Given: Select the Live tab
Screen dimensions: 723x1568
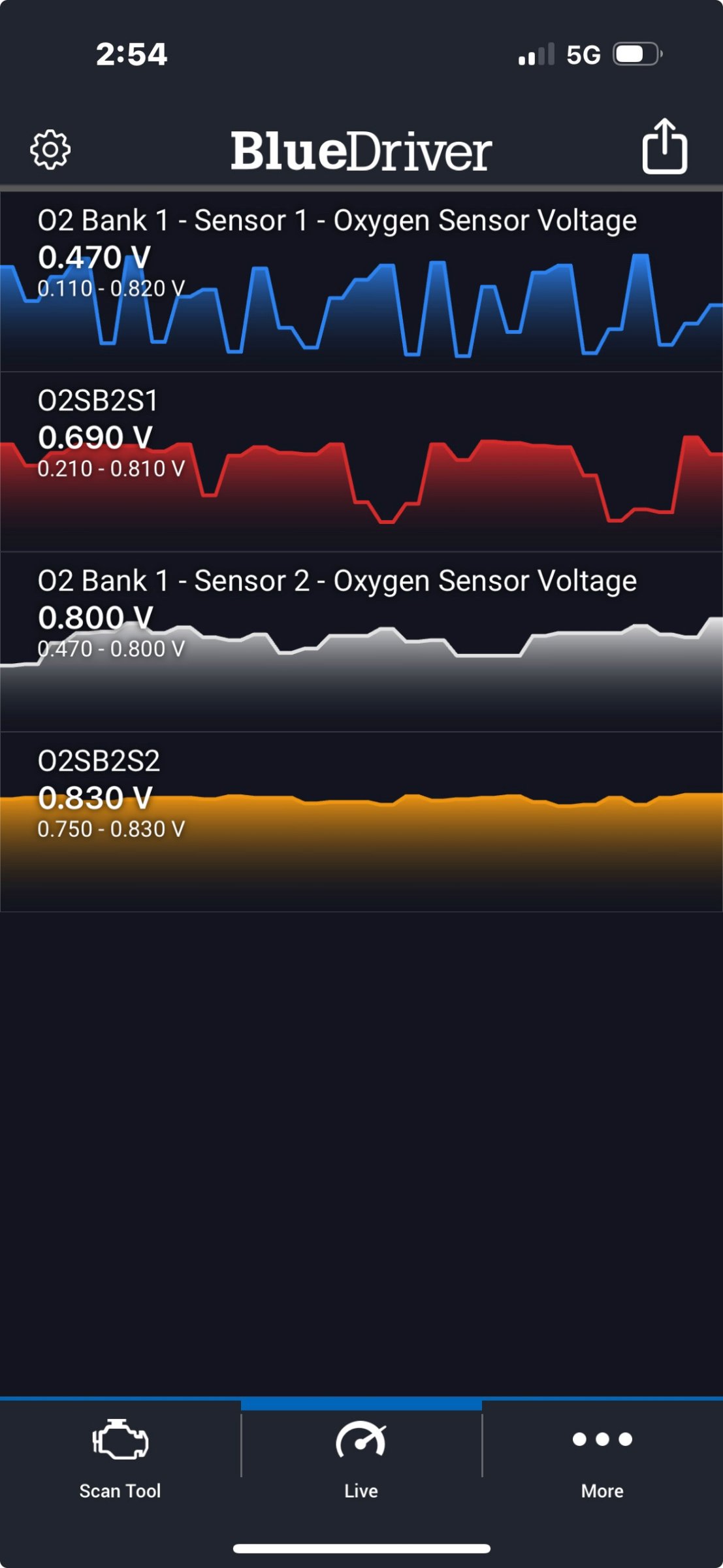Looking at the screenshot, I should [x=361, y=1458].
